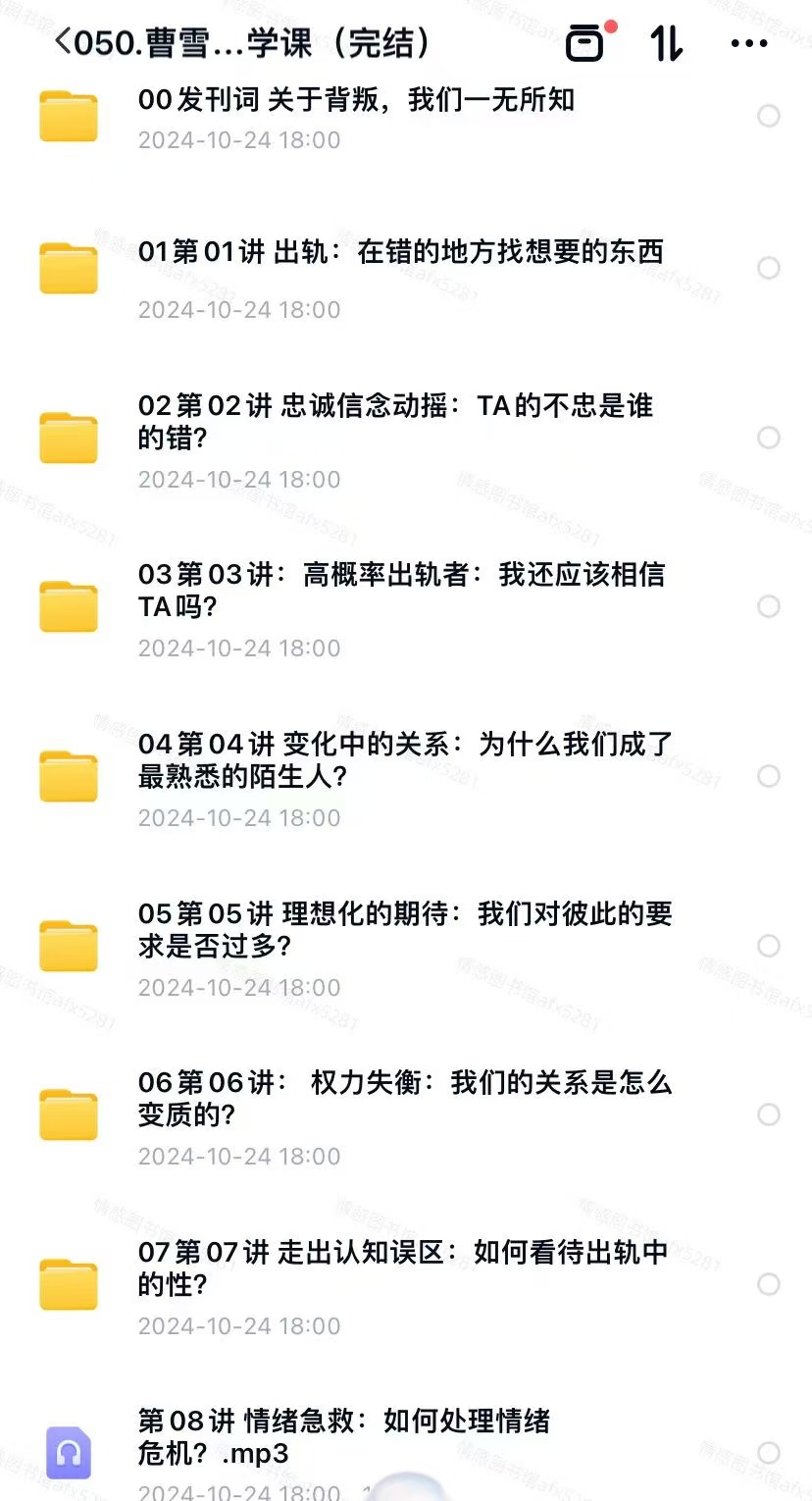
Task: Open the three-dot overflow menu
Action: pyautogui.click(x=750, y=44)
